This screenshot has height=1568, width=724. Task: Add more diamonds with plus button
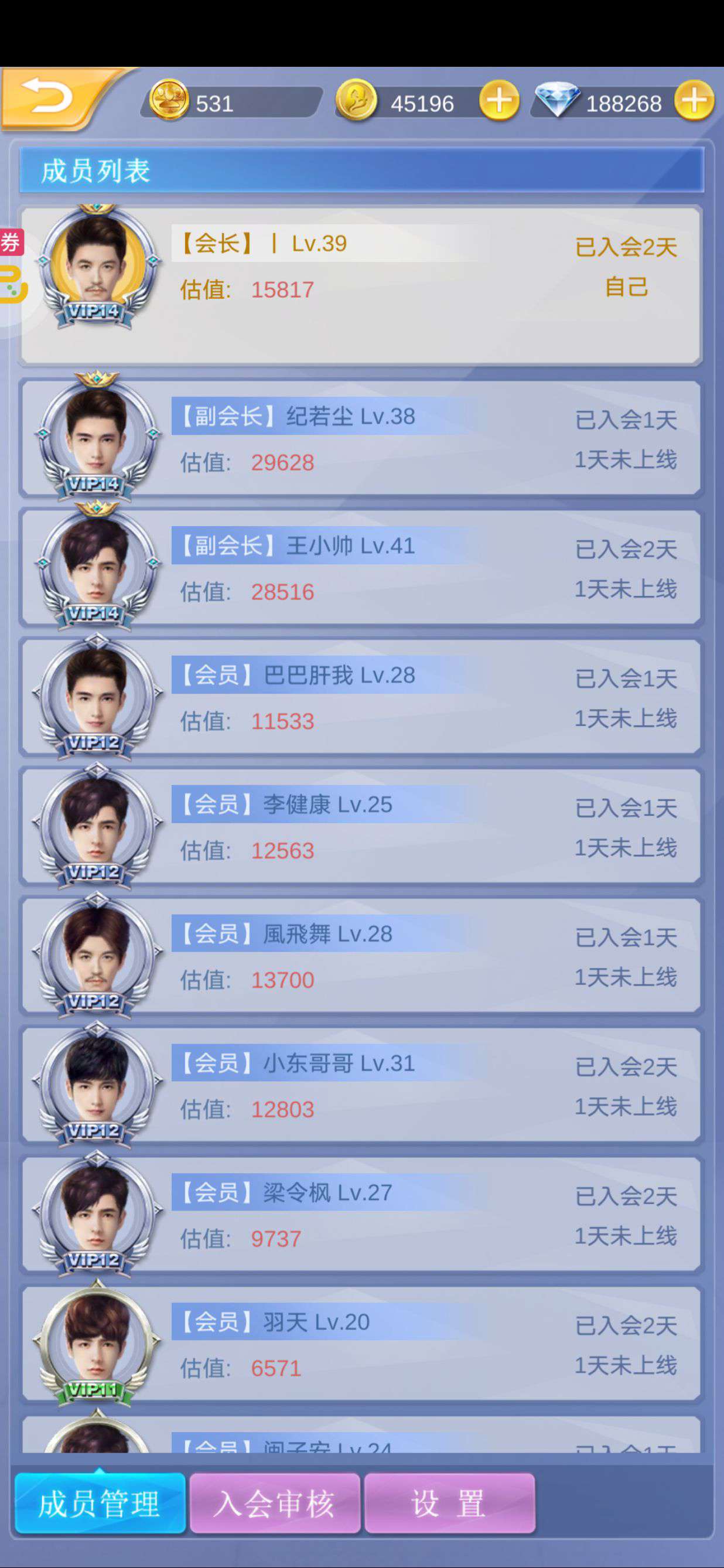694,100
